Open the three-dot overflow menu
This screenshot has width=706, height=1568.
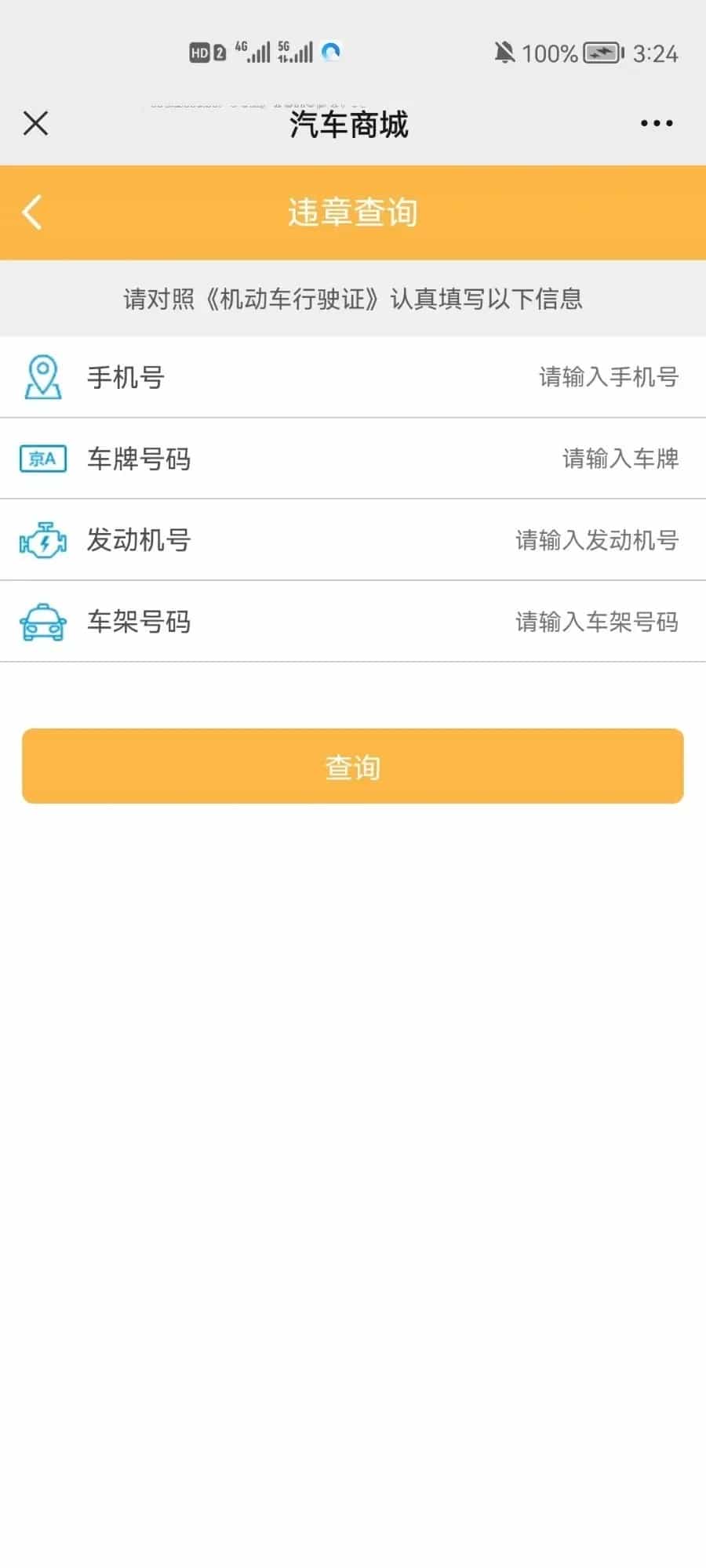657,123
